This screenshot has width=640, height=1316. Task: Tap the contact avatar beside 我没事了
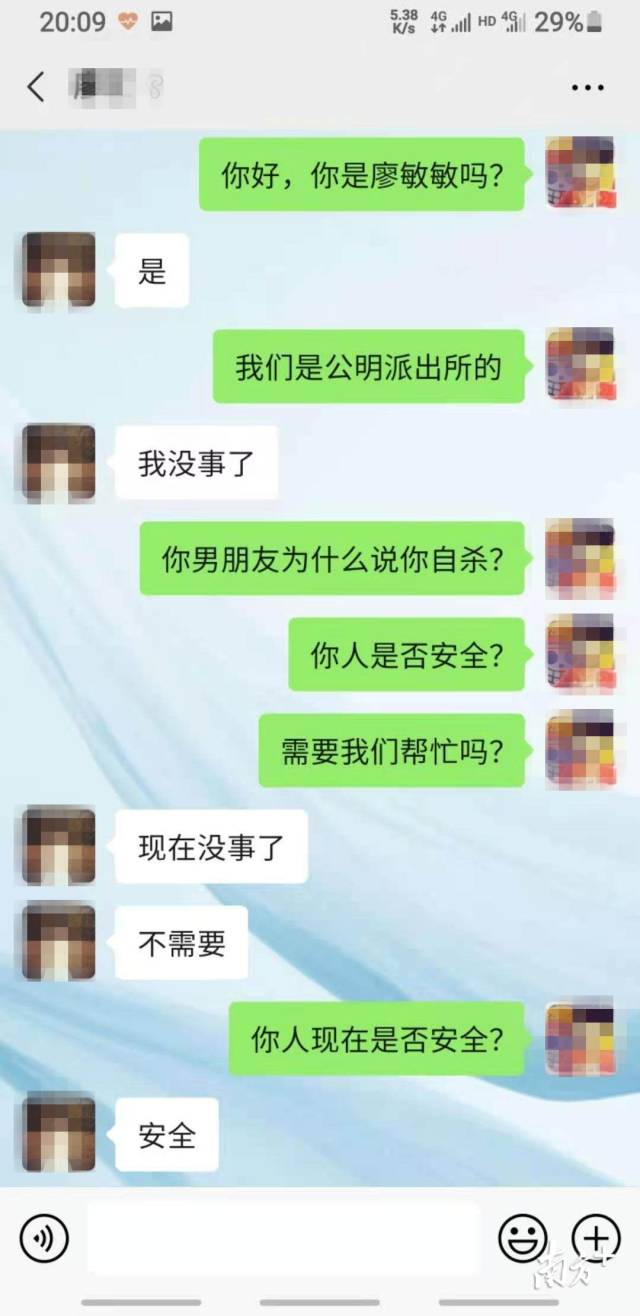[x=59, y=462]
